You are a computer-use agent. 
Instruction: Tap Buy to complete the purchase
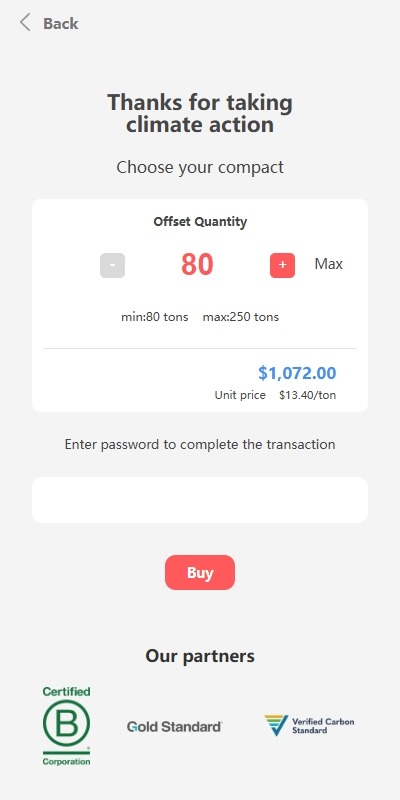point(200,572)
